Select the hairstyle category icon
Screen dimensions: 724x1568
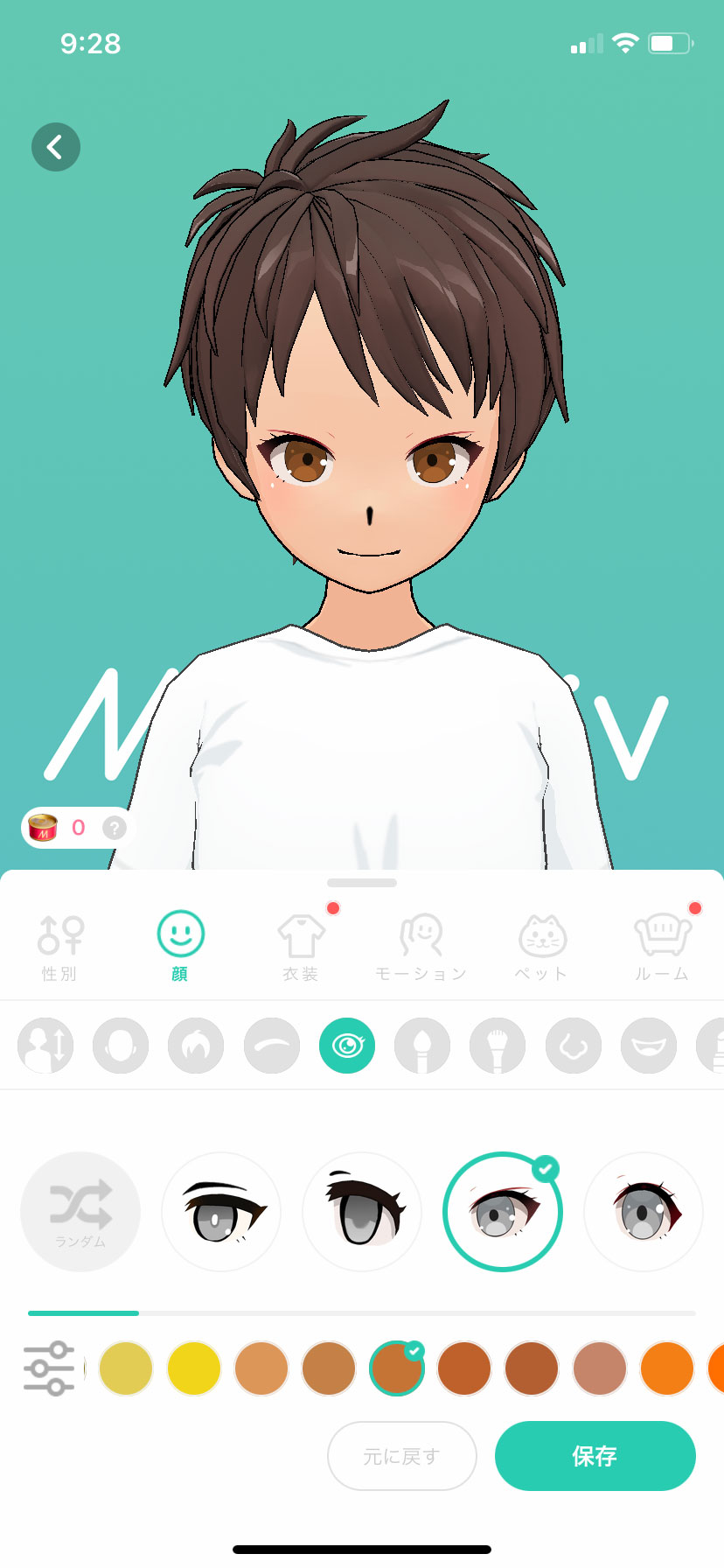click(x=196, y=1046)
